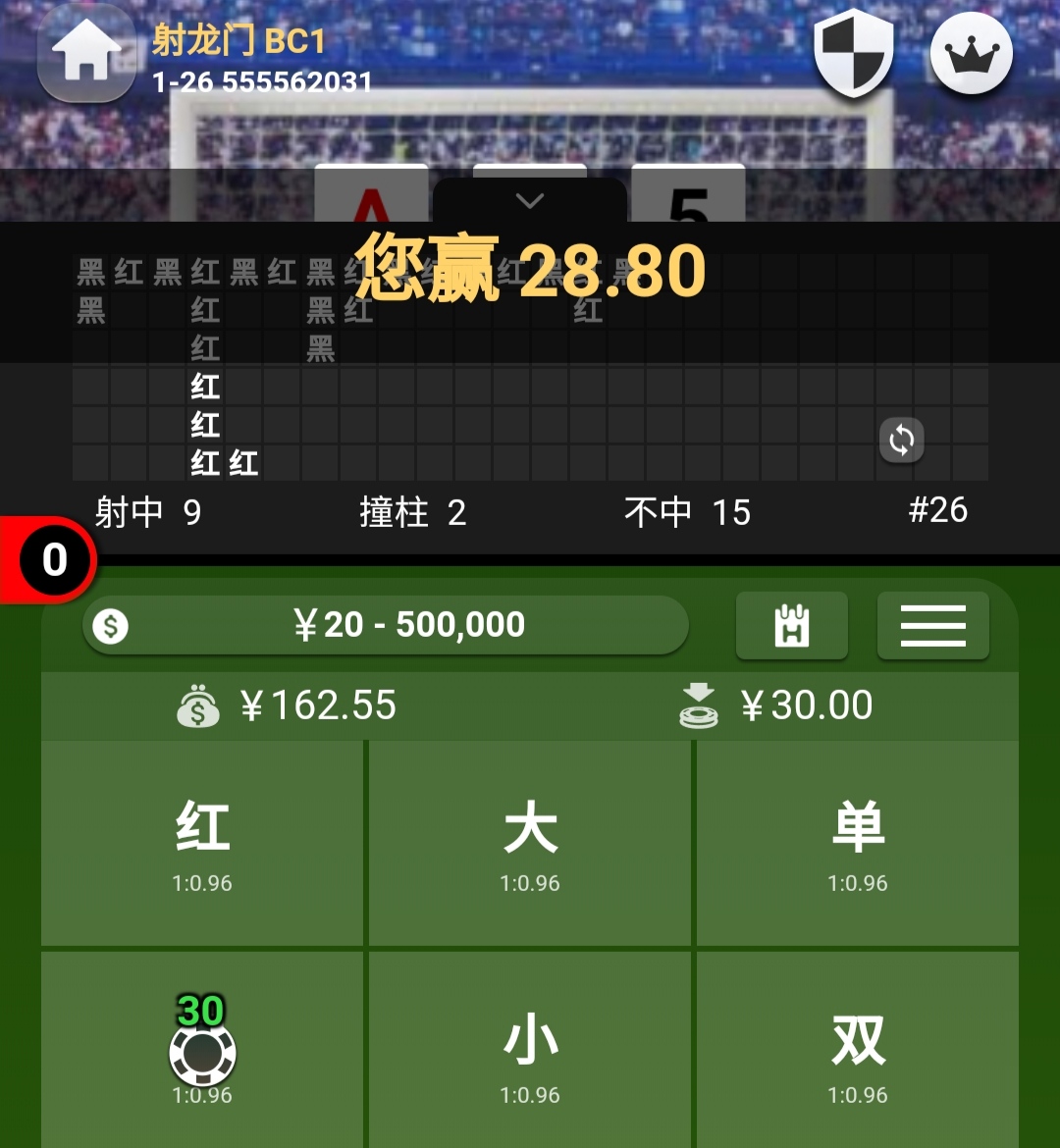Open the black and white shield icon
This screenshot has width=1060, height=1148.
tap(854, 54)
